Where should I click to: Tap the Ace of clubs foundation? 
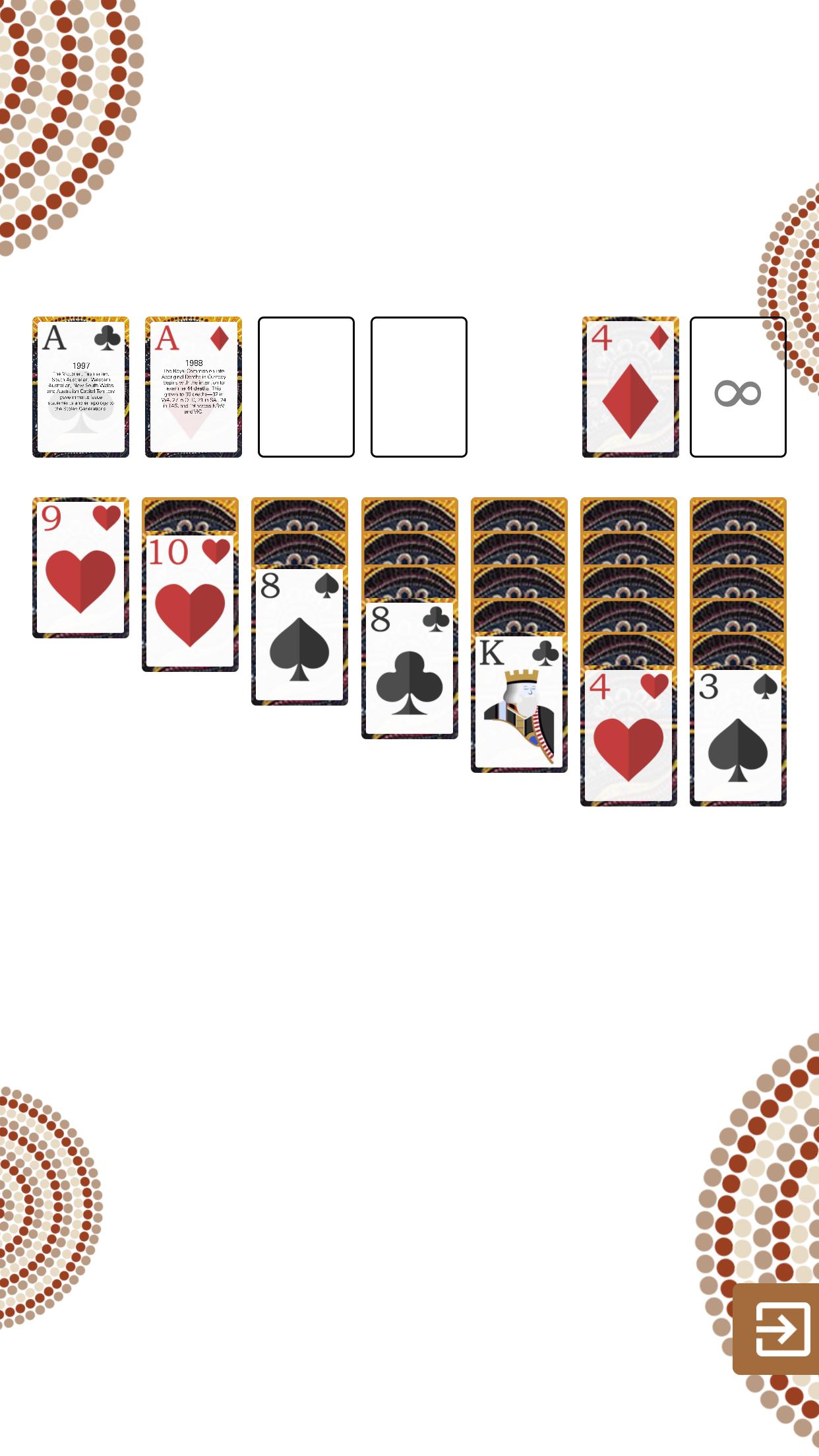point(80,387)
